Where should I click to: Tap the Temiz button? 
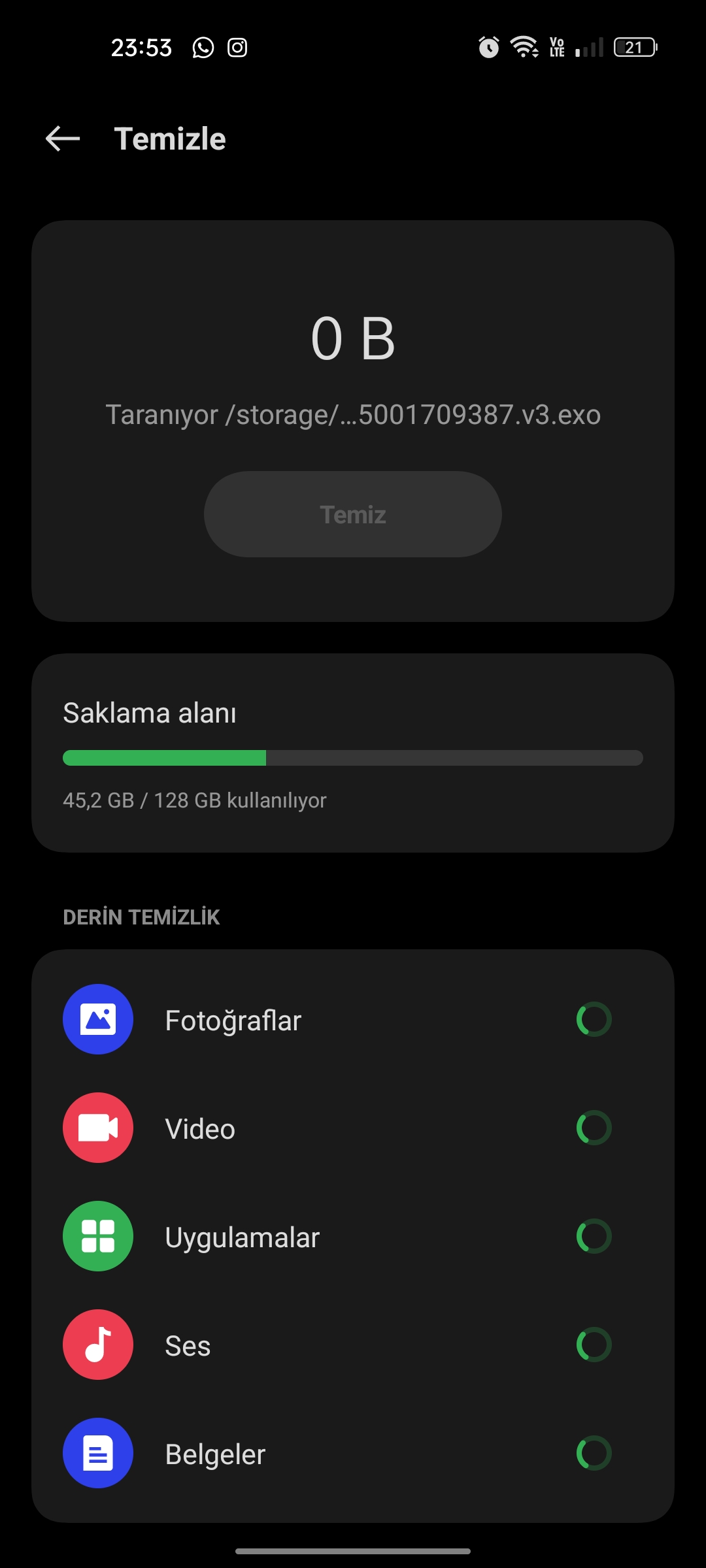tap(353, 514)
